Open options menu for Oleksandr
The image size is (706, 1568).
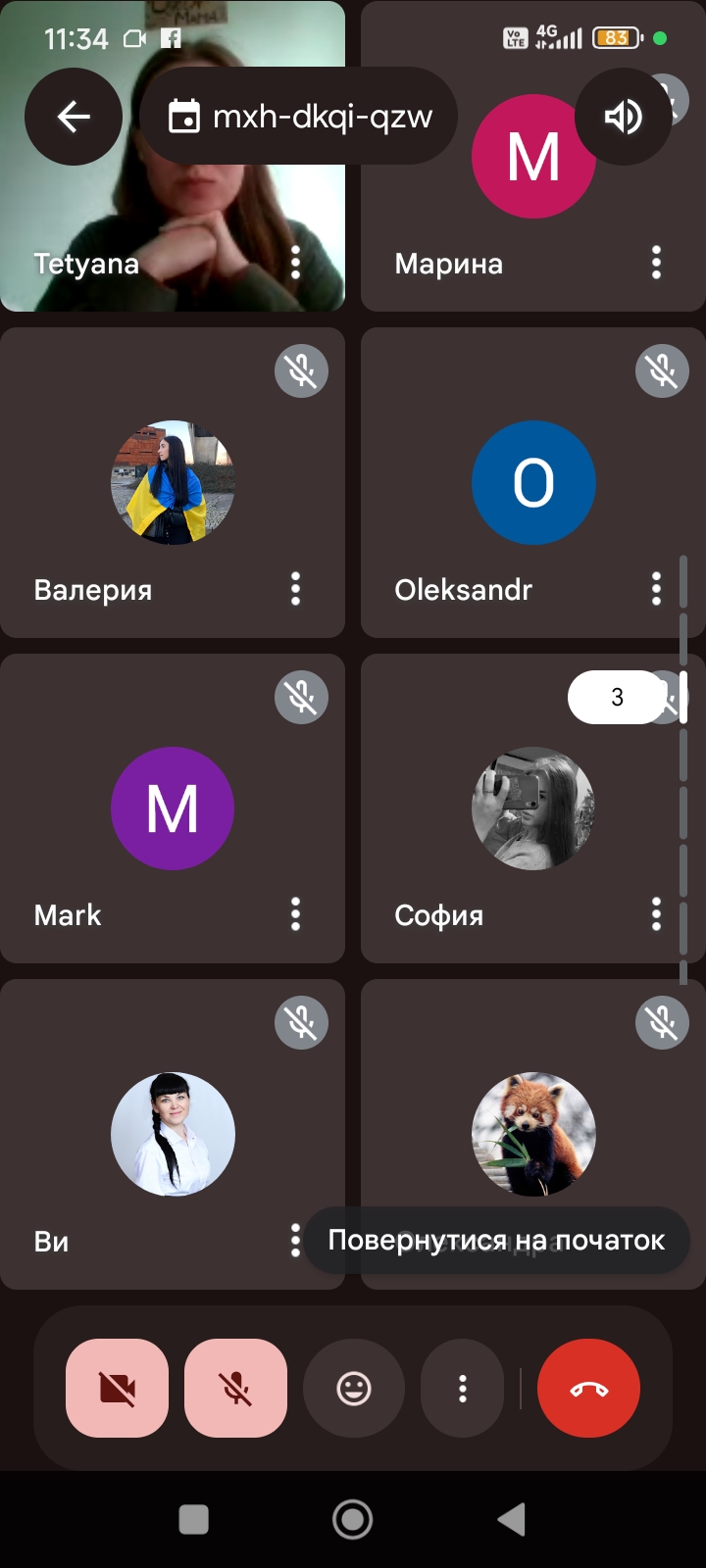pyautogui.click(x=656, y=589)
